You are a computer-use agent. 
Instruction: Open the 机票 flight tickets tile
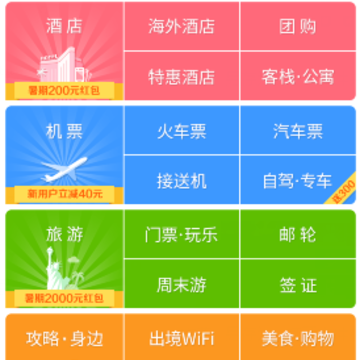click(x=64, y=155)
